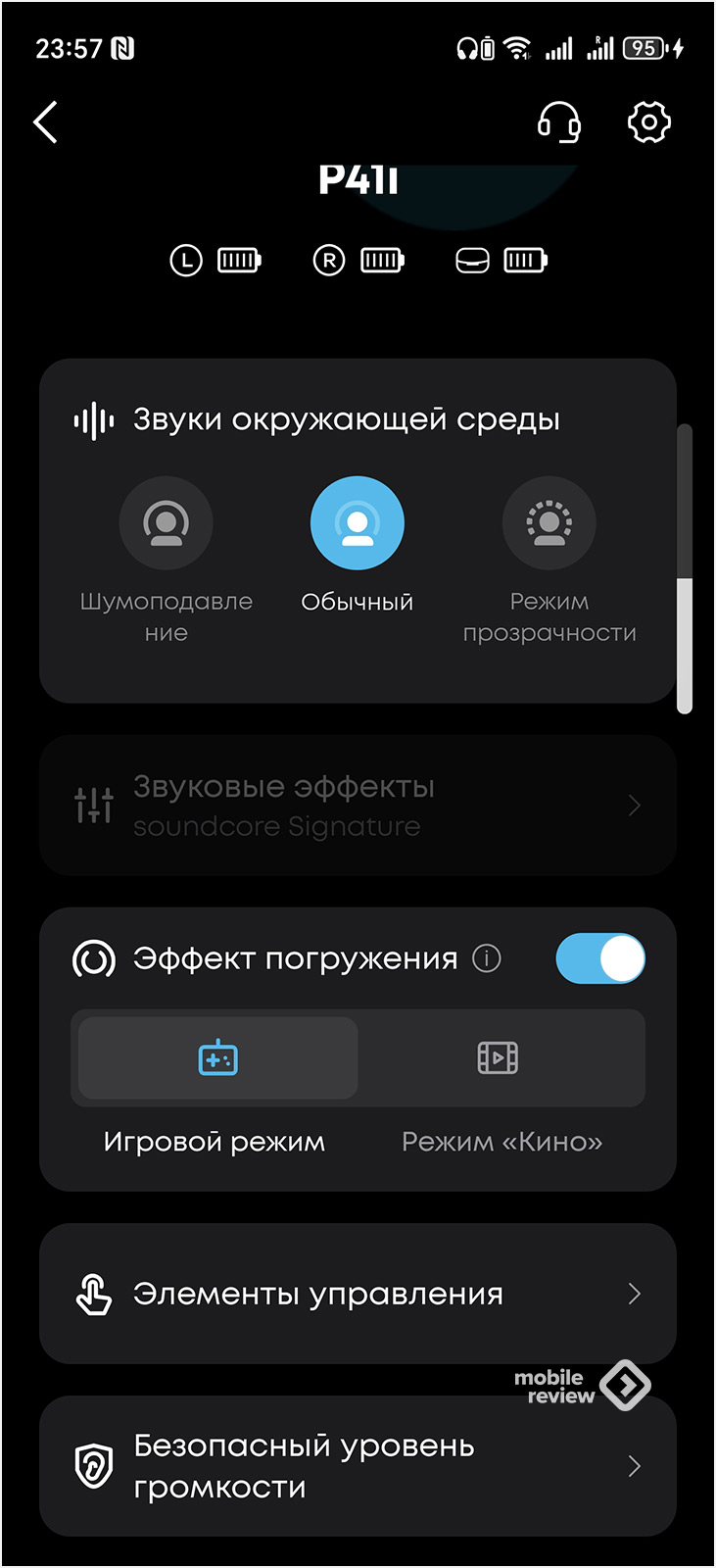Open the settings gear
Viewport: 716px width, 1568px height.
[648, 122]
